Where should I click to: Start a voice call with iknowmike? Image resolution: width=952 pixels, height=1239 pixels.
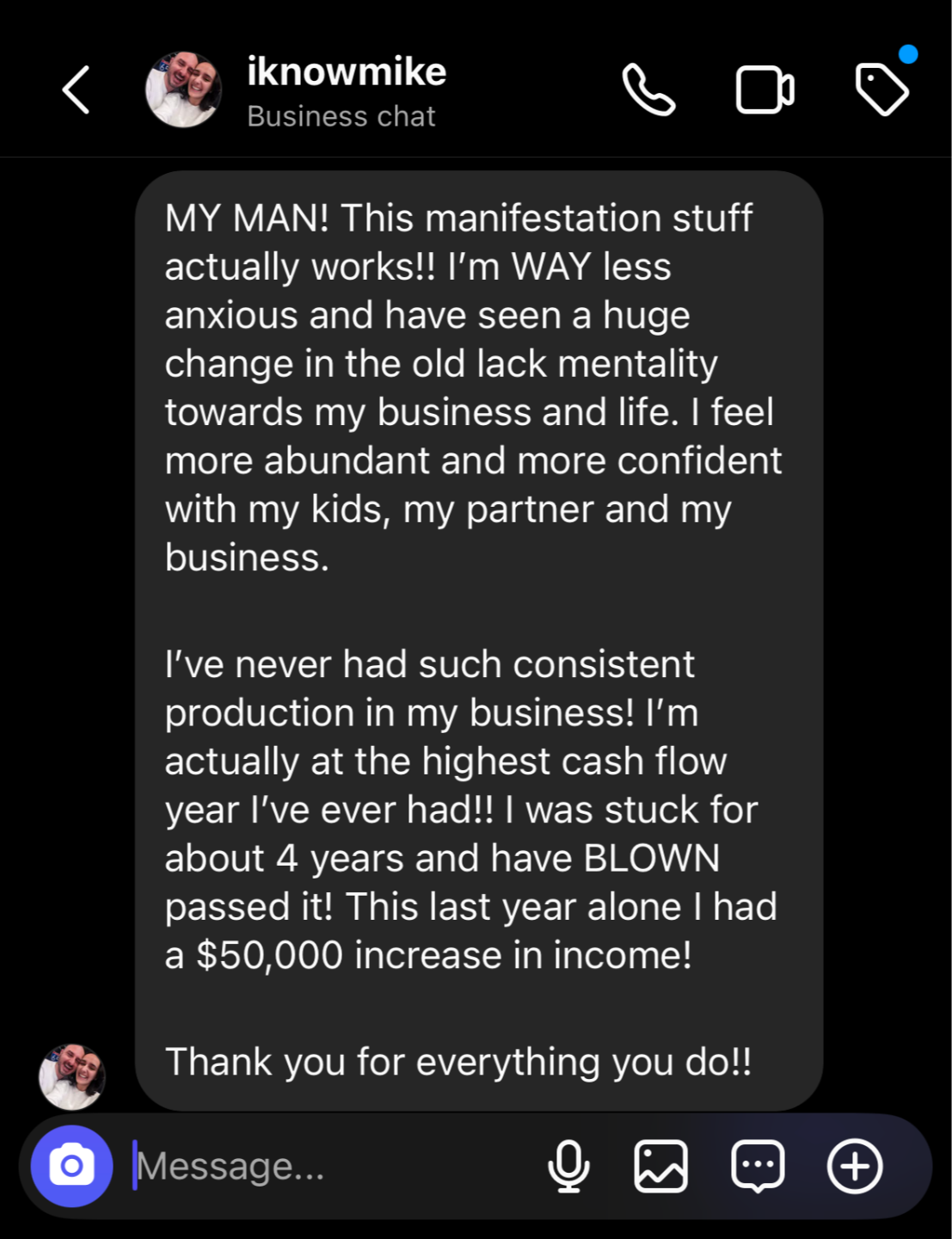click(648, 89)
